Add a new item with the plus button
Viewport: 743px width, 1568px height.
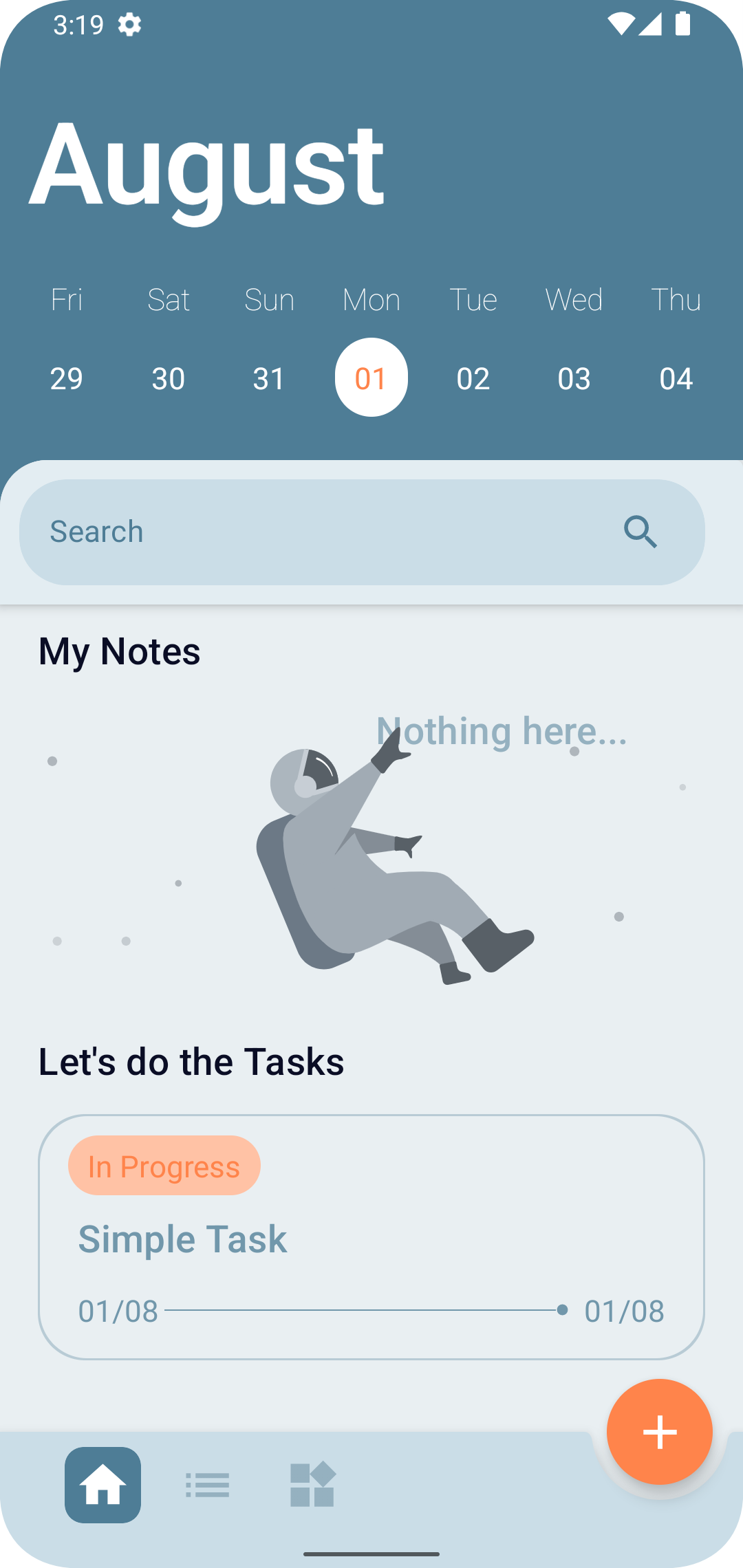tap(659, 1432)
